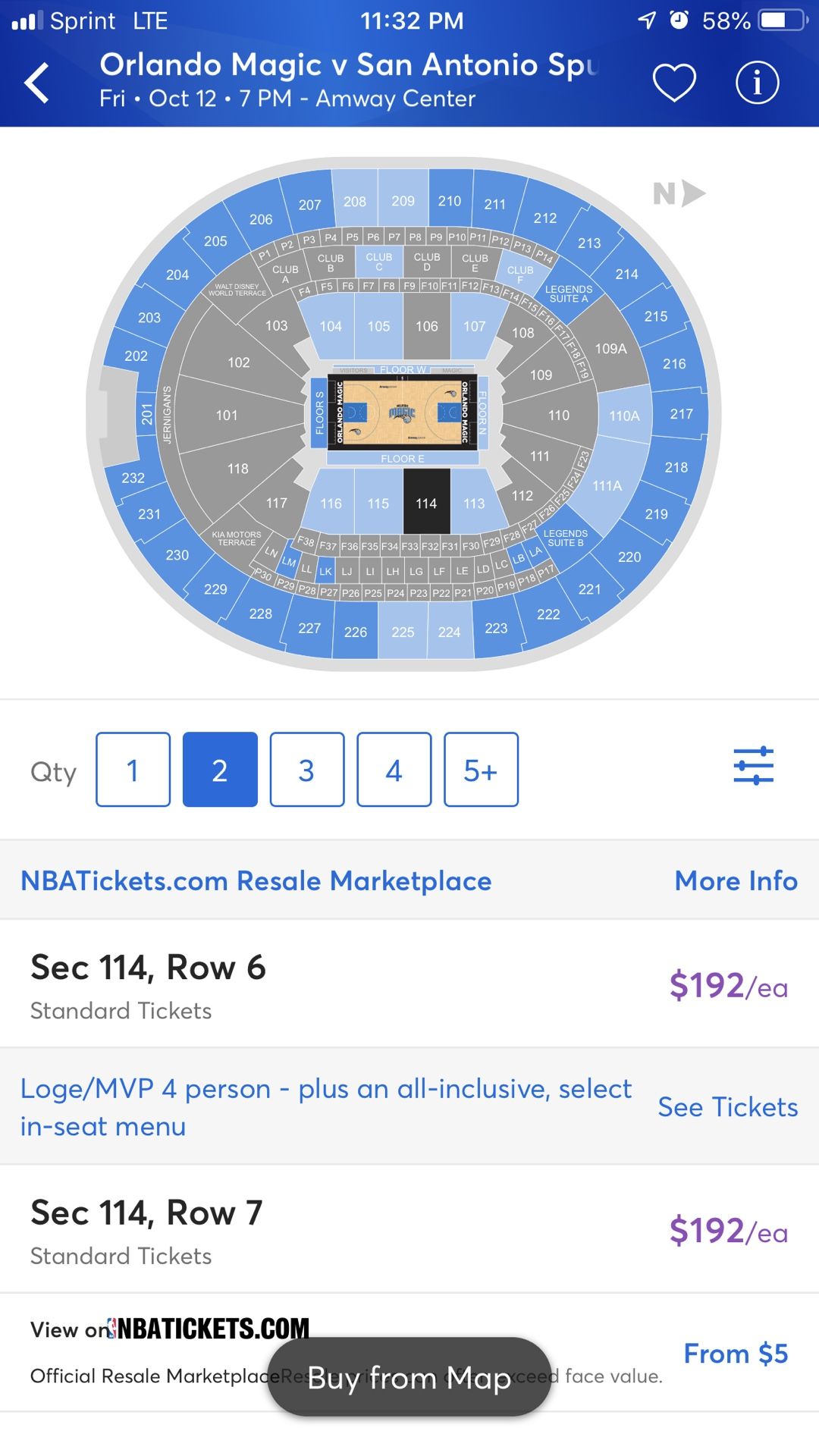This screenshot has width=819, height=1456.
Task: Select section 115 on the seat map
Action: (378, 504)
